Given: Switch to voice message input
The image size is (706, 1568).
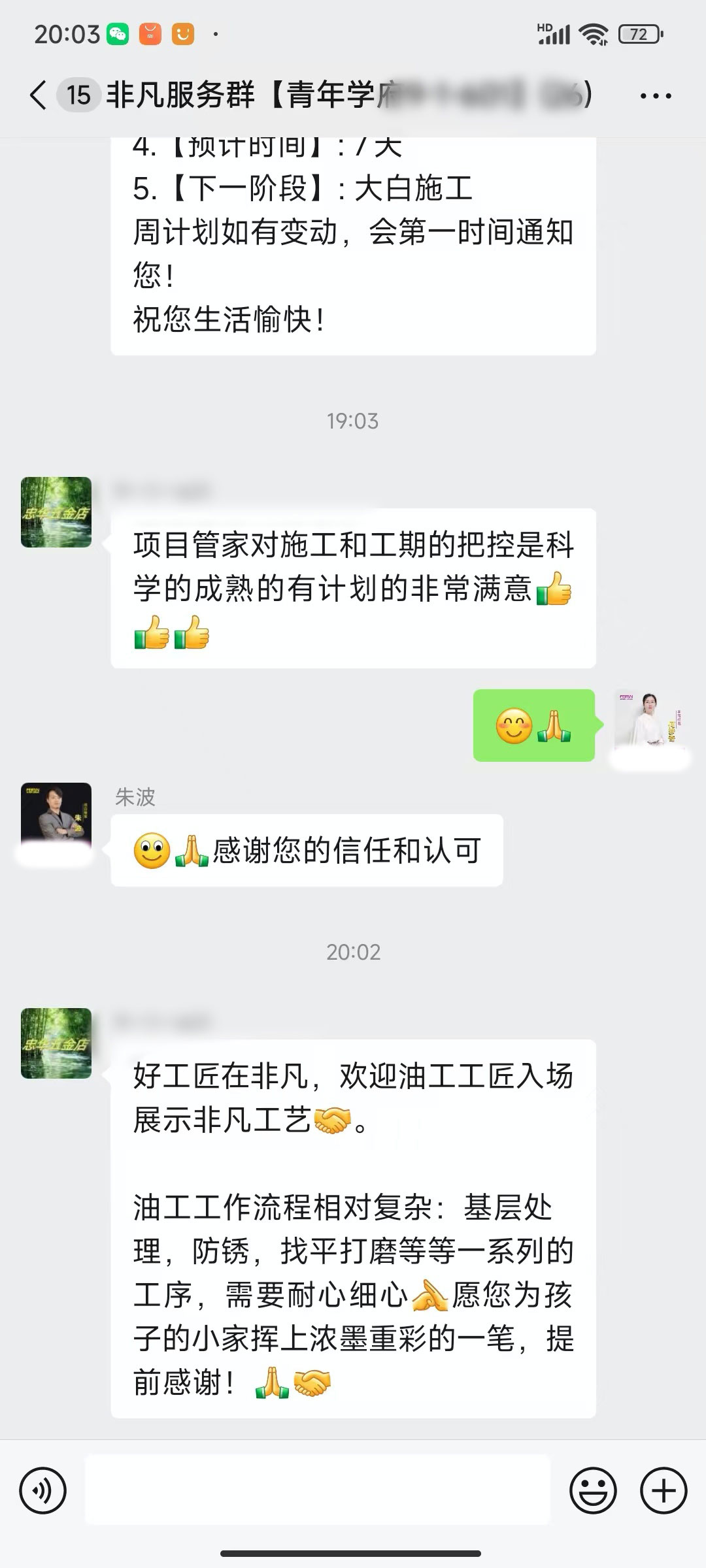Looking at the screenshot, I should click(x=43, y=1490).
